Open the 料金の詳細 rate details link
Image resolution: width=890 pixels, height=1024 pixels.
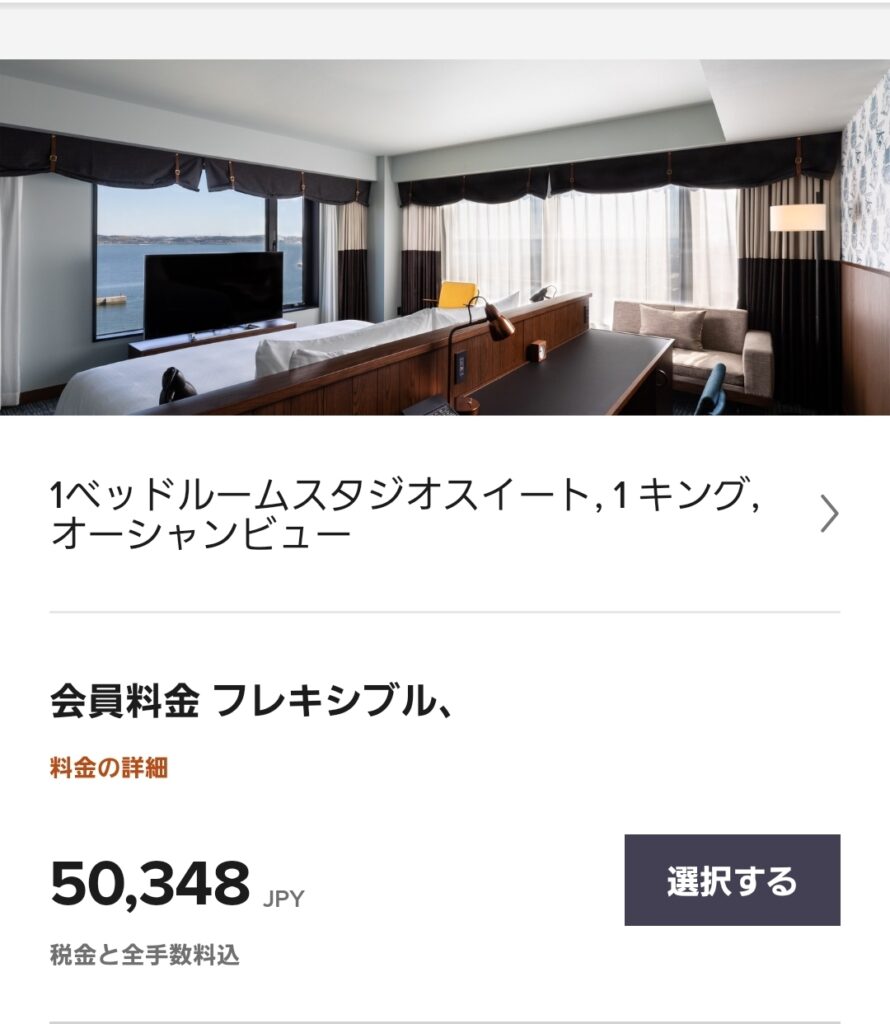[109, 768]
